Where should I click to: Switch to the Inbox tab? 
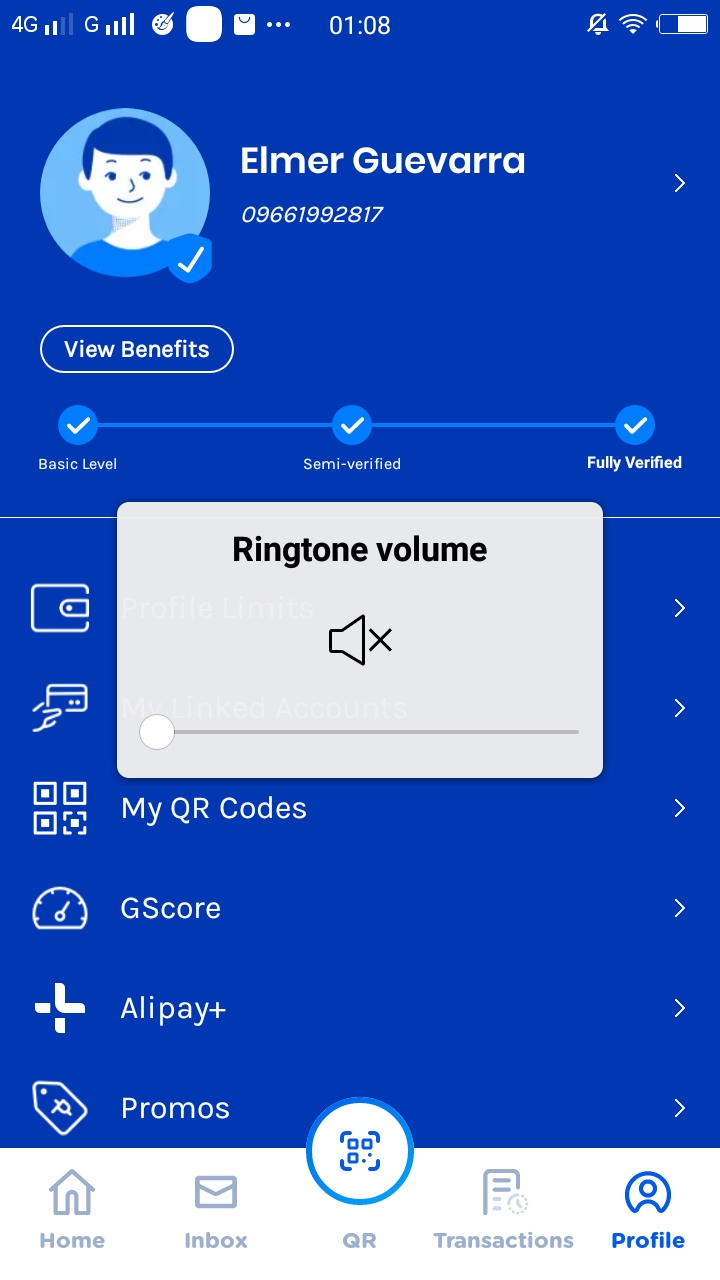[216, 1210]
